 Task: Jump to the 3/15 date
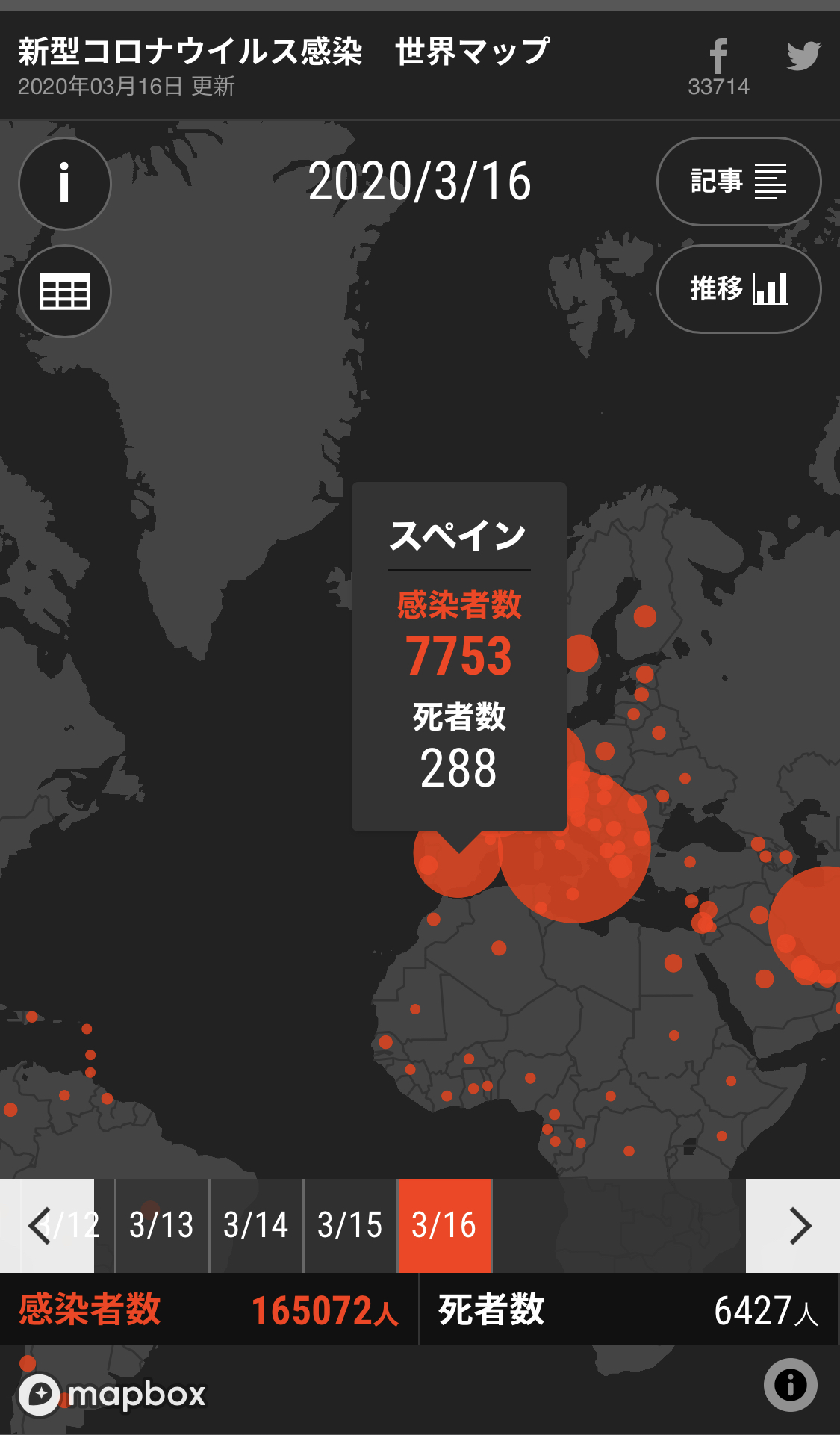pyautogui.click(x=350, y=1225)
